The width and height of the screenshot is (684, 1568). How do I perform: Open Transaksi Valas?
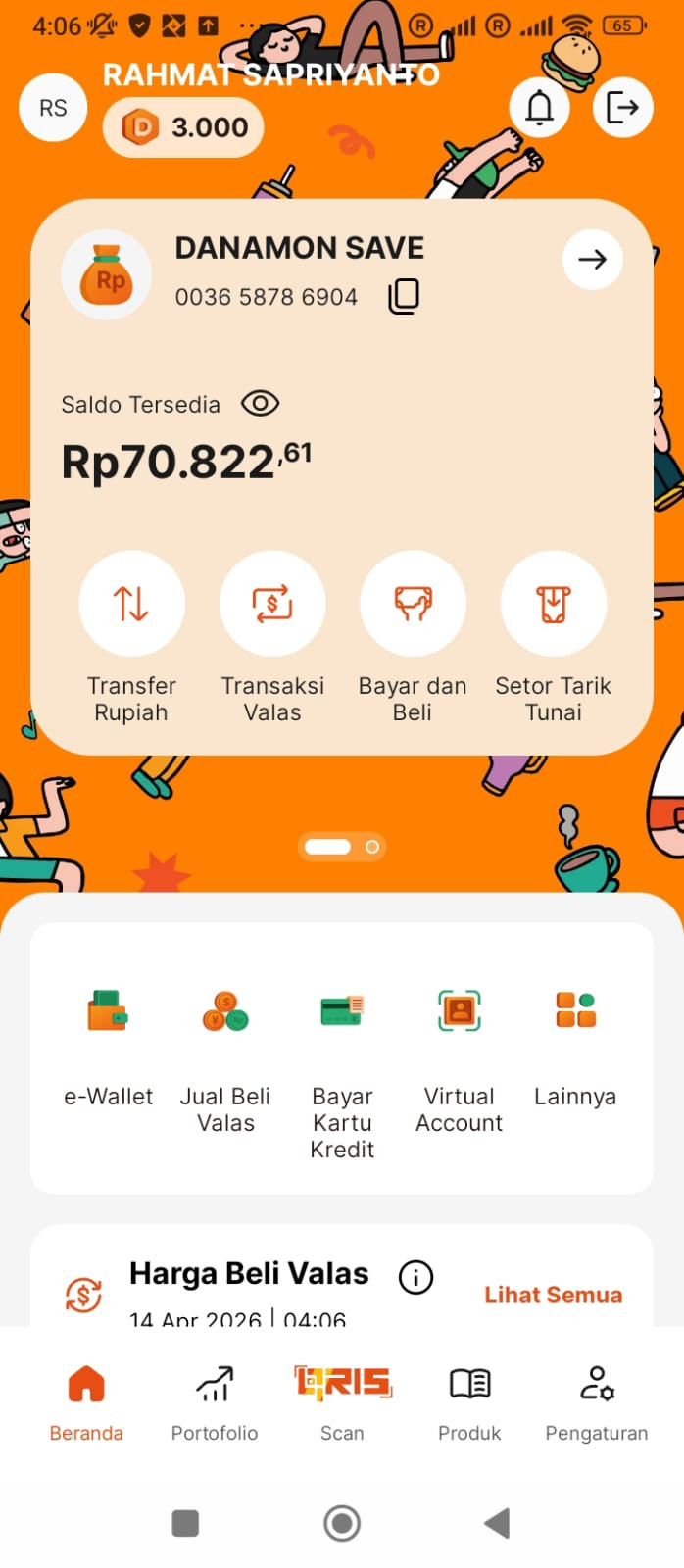click(x=272, y=604)
